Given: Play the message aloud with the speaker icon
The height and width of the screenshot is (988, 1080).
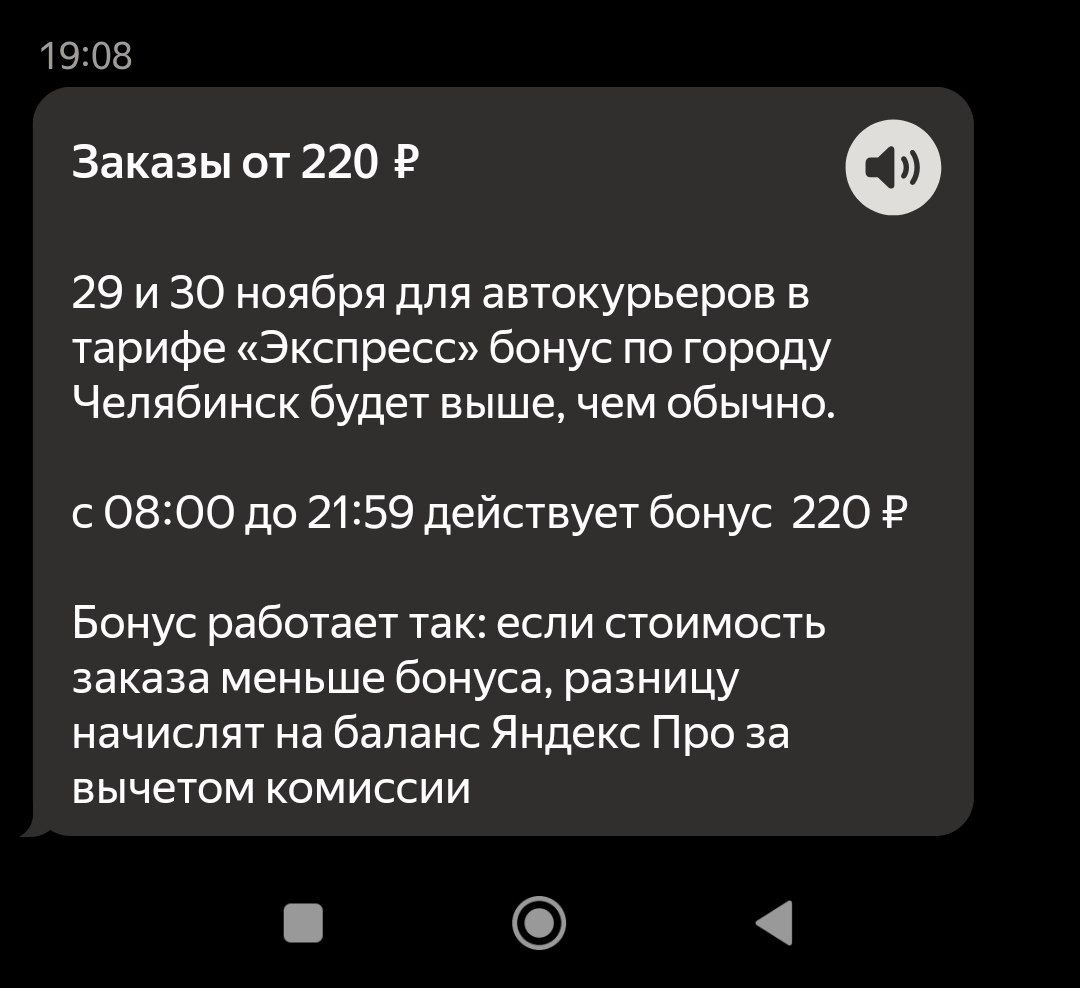Looking at the screenshot, I should tap(893, 167).
